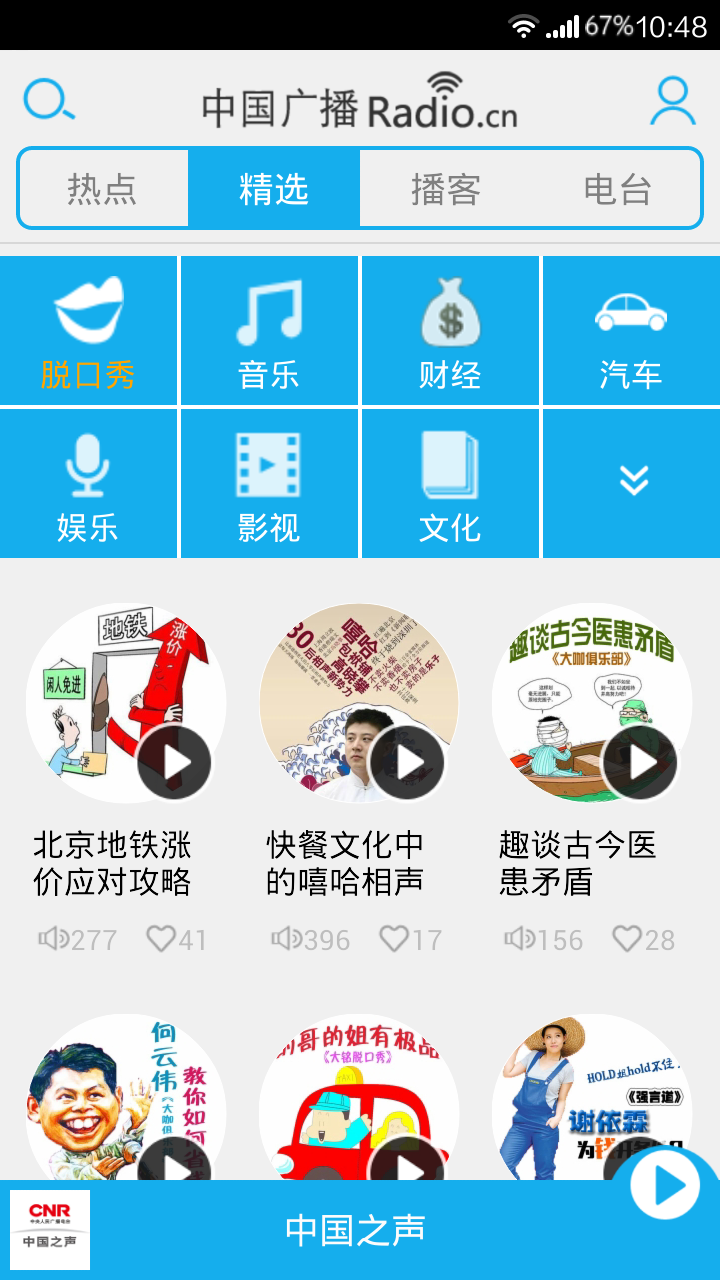Select the 脱口秀 category
This screenshot has height=1280, width=720.
click(88, 331)
